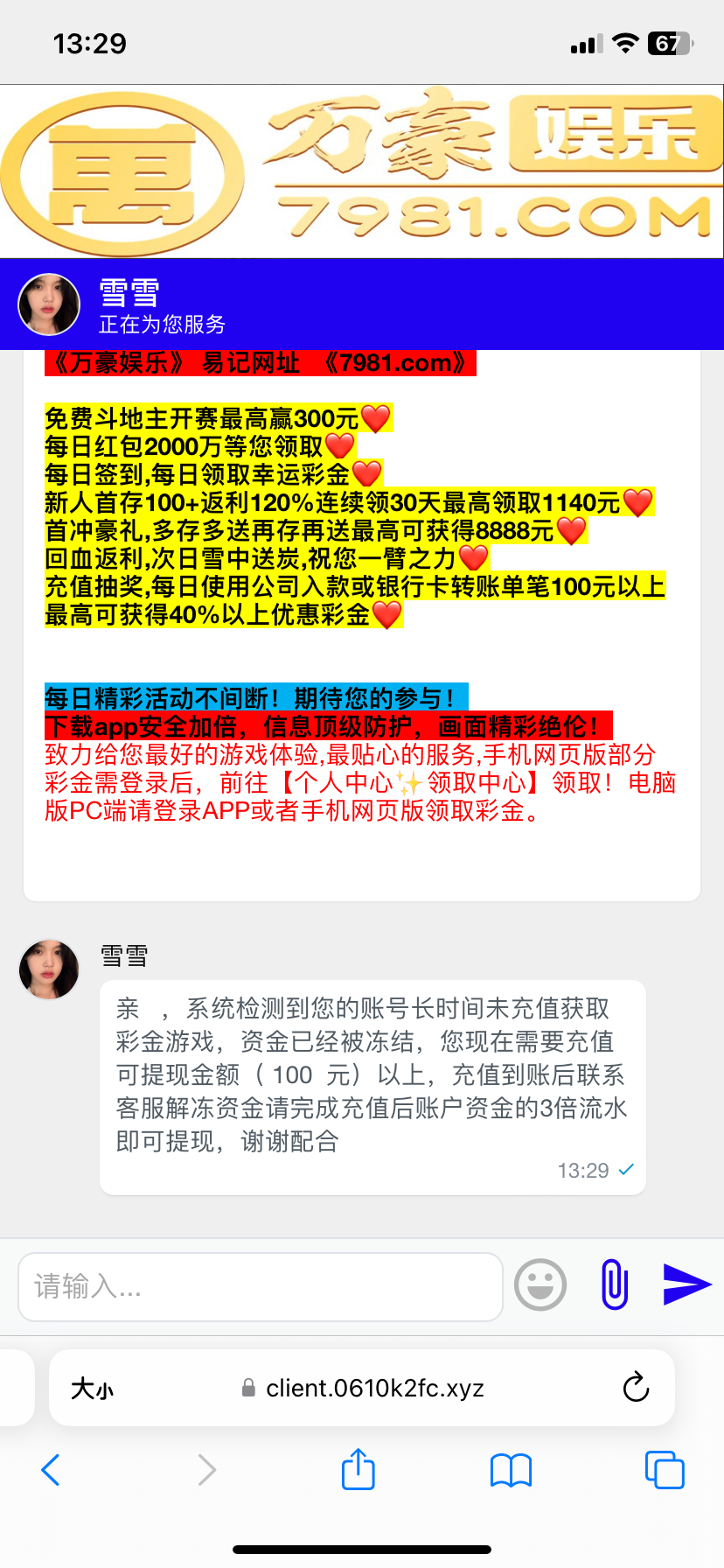
Task: Open the emoji picker in the chat bar
Action: (x=540, y=1284)
